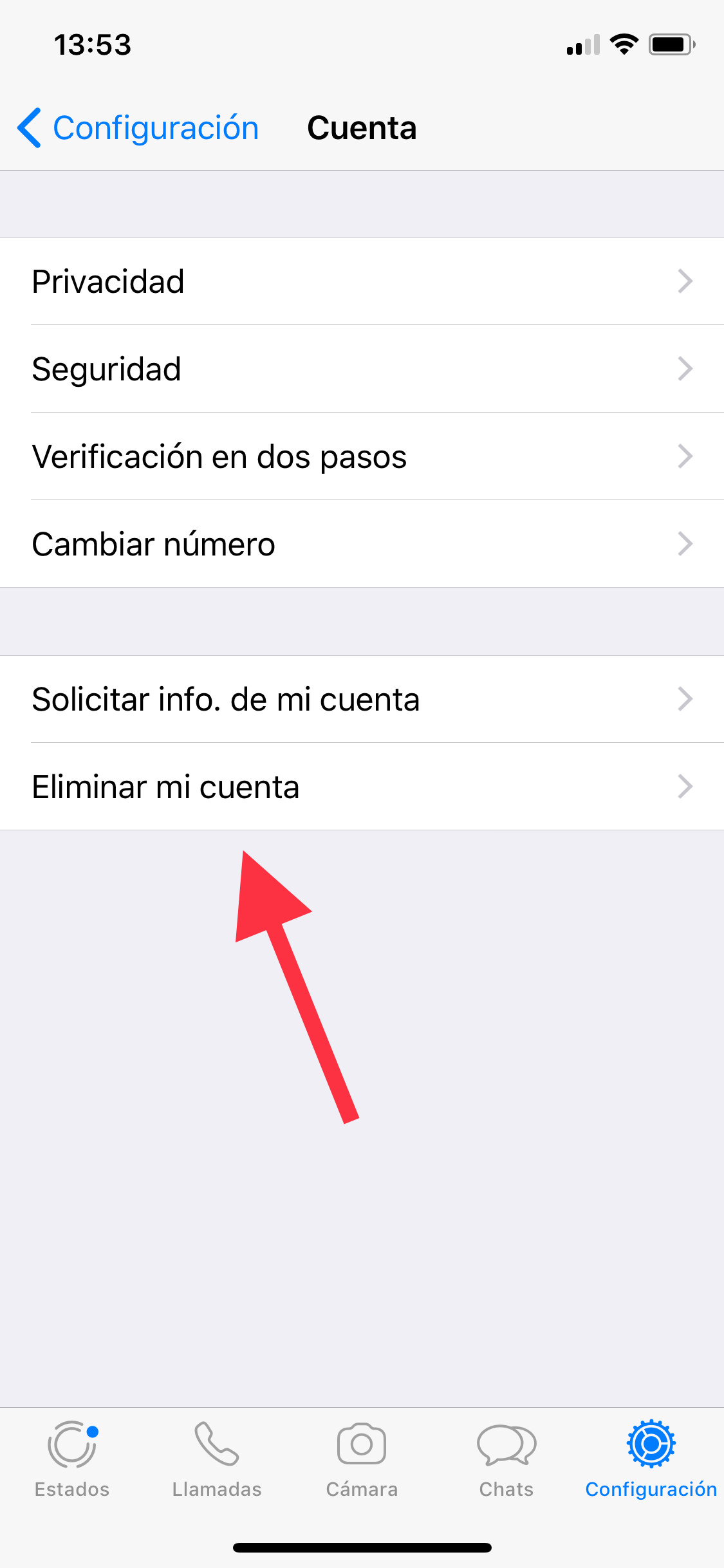Tap the Cuenta title text
This screenshot has height=1568, width=724.
(362, 127)
